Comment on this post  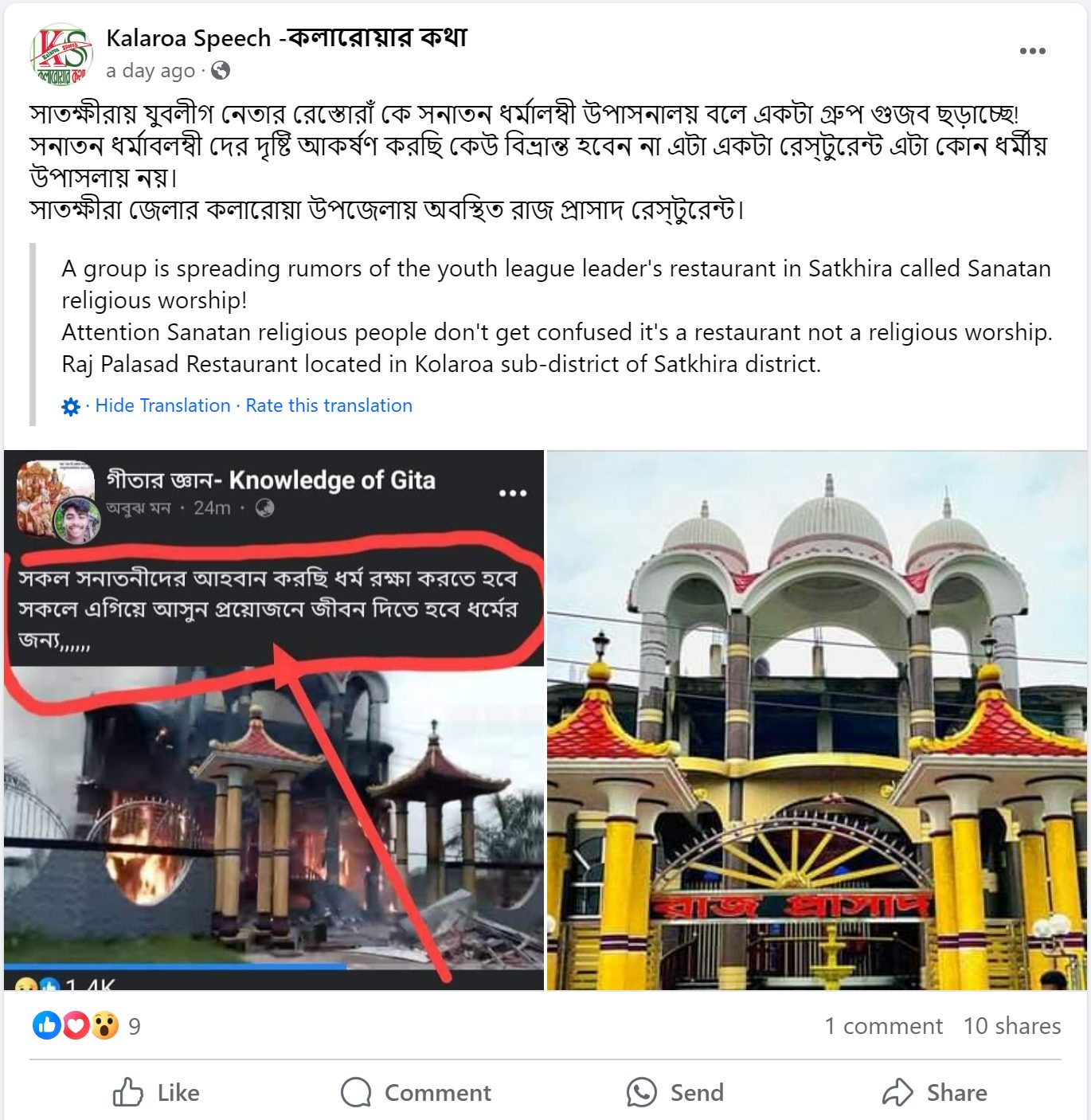click(416, 1092)
